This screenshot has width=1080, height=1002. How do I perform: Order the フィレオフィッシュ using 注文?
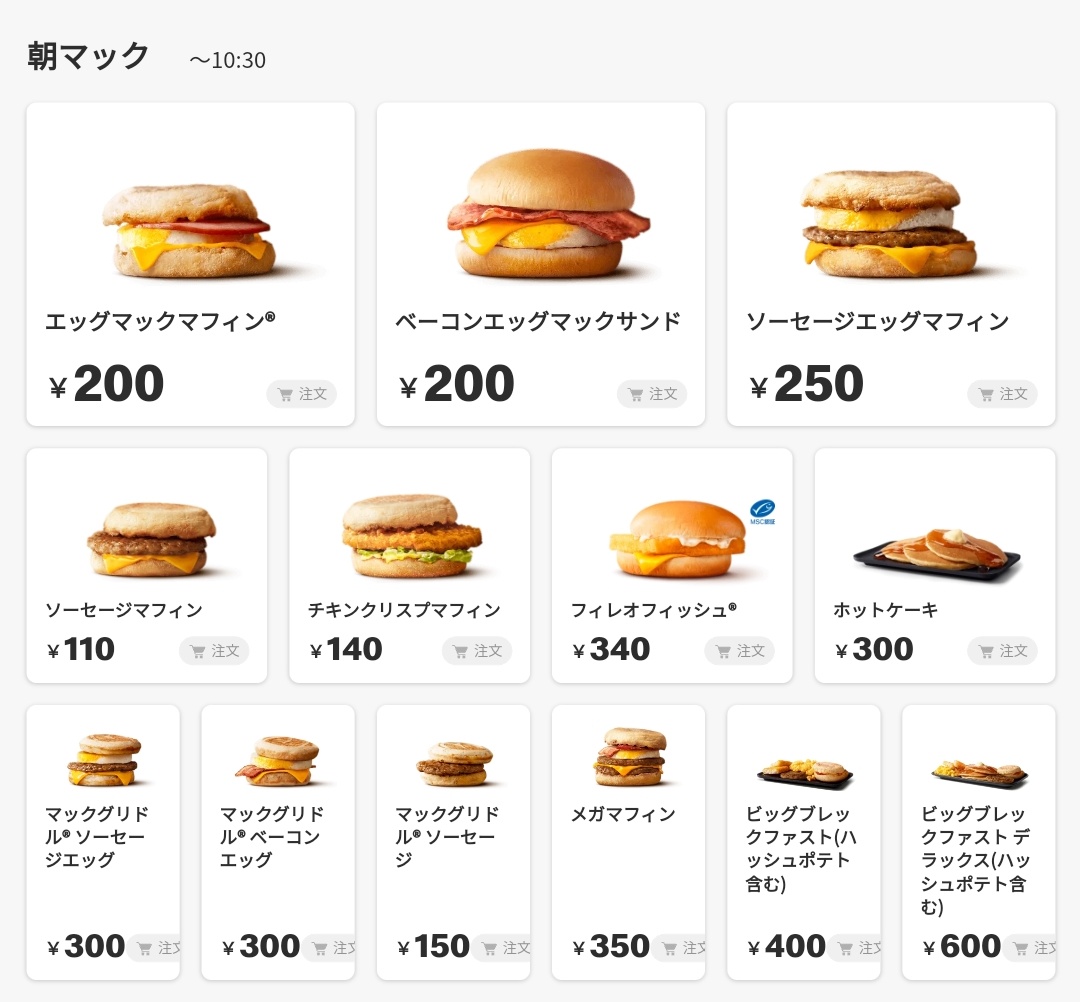[x=739, y=651]
